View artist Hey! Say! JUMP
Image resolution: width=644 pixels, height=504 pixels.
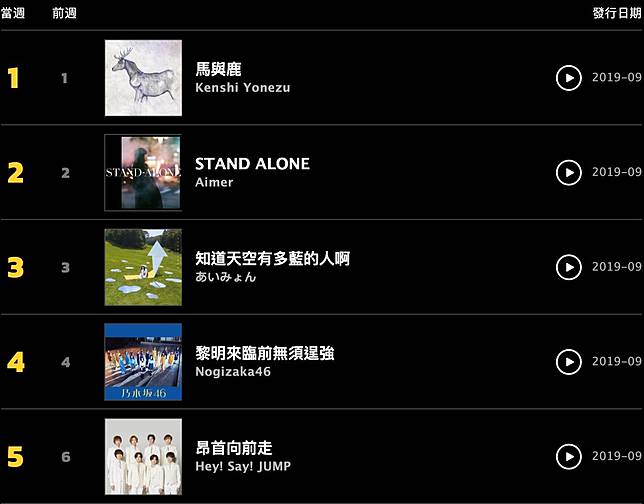point(243,466)
